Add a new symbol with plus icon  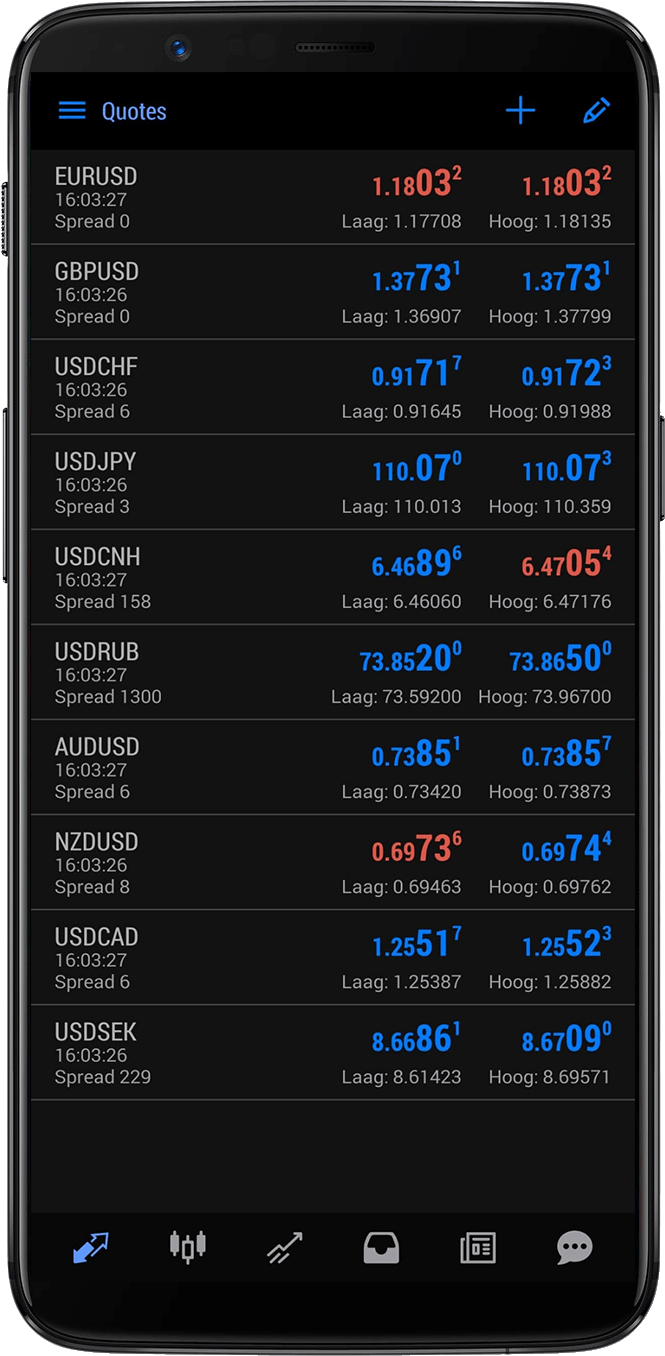pos(520,111)
